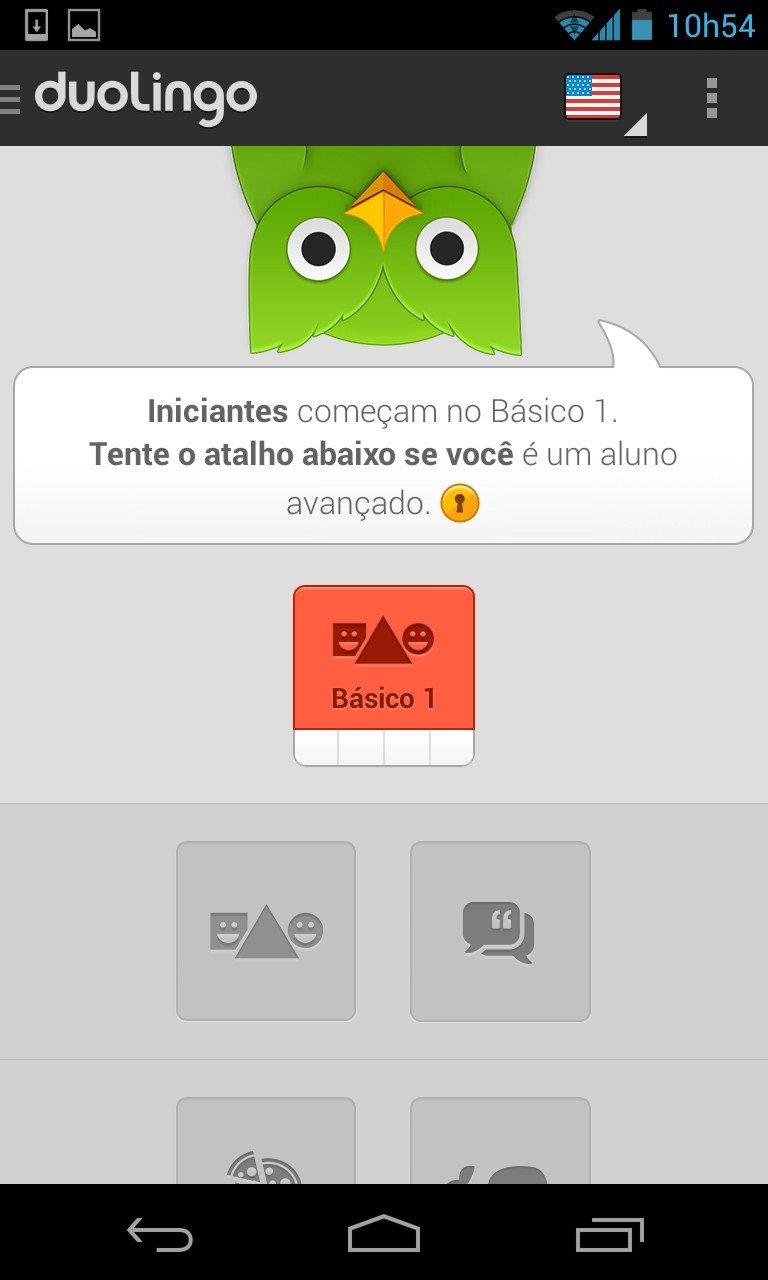Viewport: 768px width, 1280px height.
Task: Start the Básico 1 lesson
Action: coord(384,662)
